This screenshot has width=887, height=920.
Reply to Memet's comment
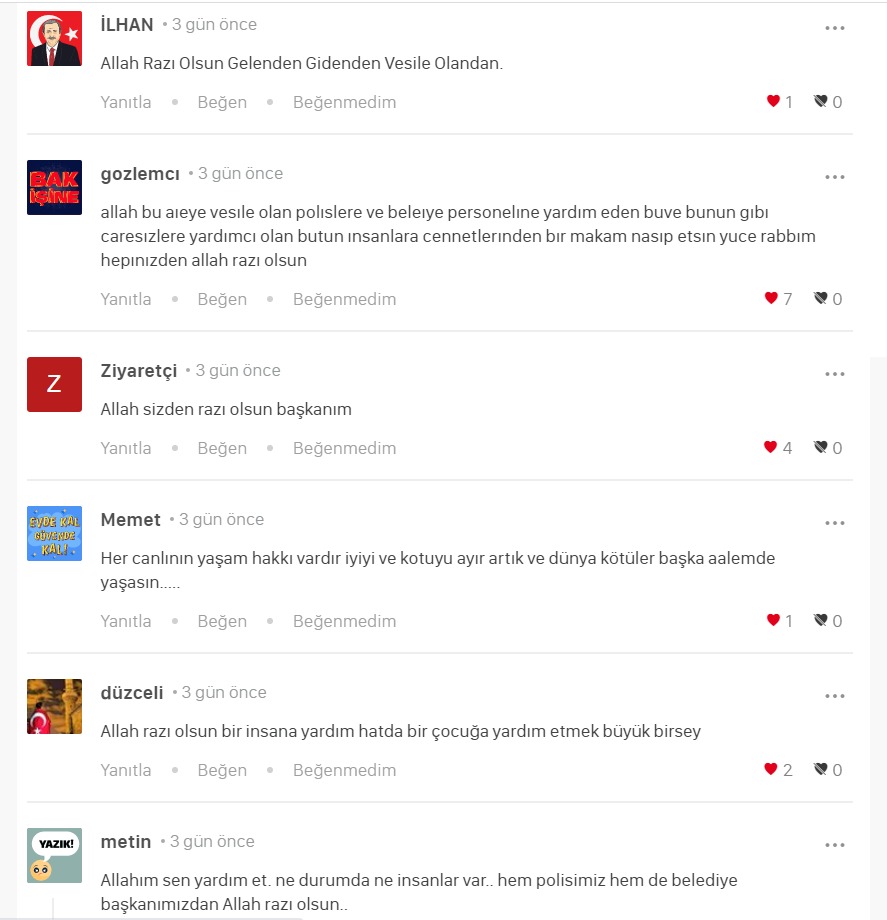[126, 621]
